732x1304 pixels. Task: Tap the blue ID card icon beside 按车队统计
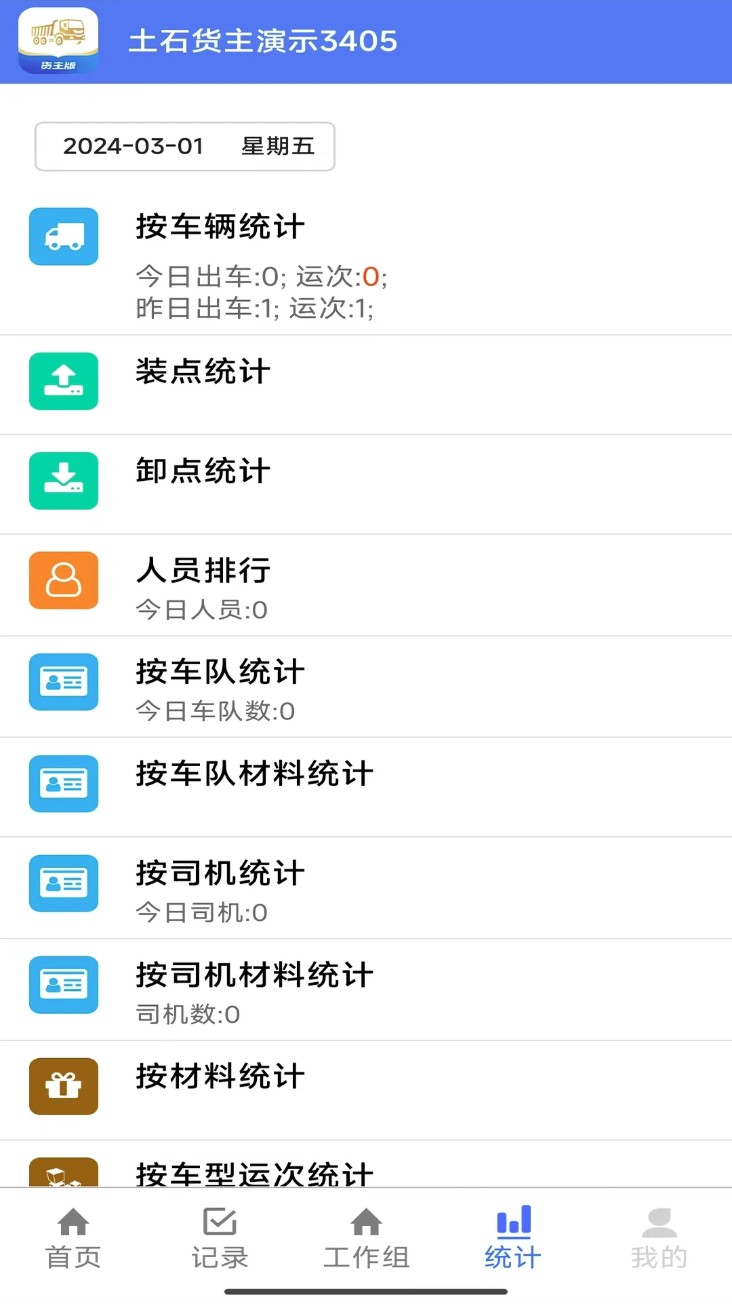coord(63,682)
